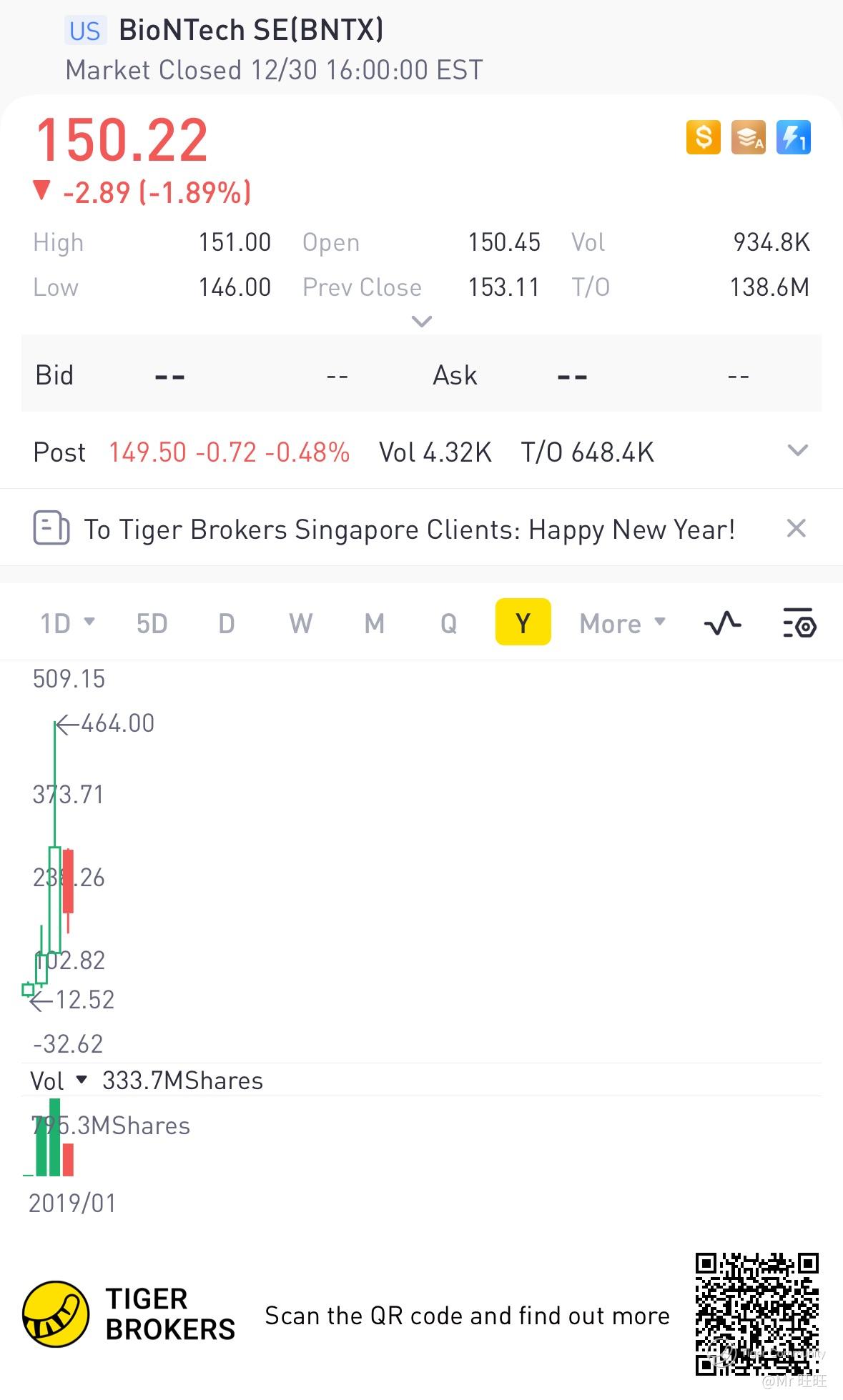Open the Happy New Year announcement
This screenshot has height=1400, width=843.
(x=409, y=530)
